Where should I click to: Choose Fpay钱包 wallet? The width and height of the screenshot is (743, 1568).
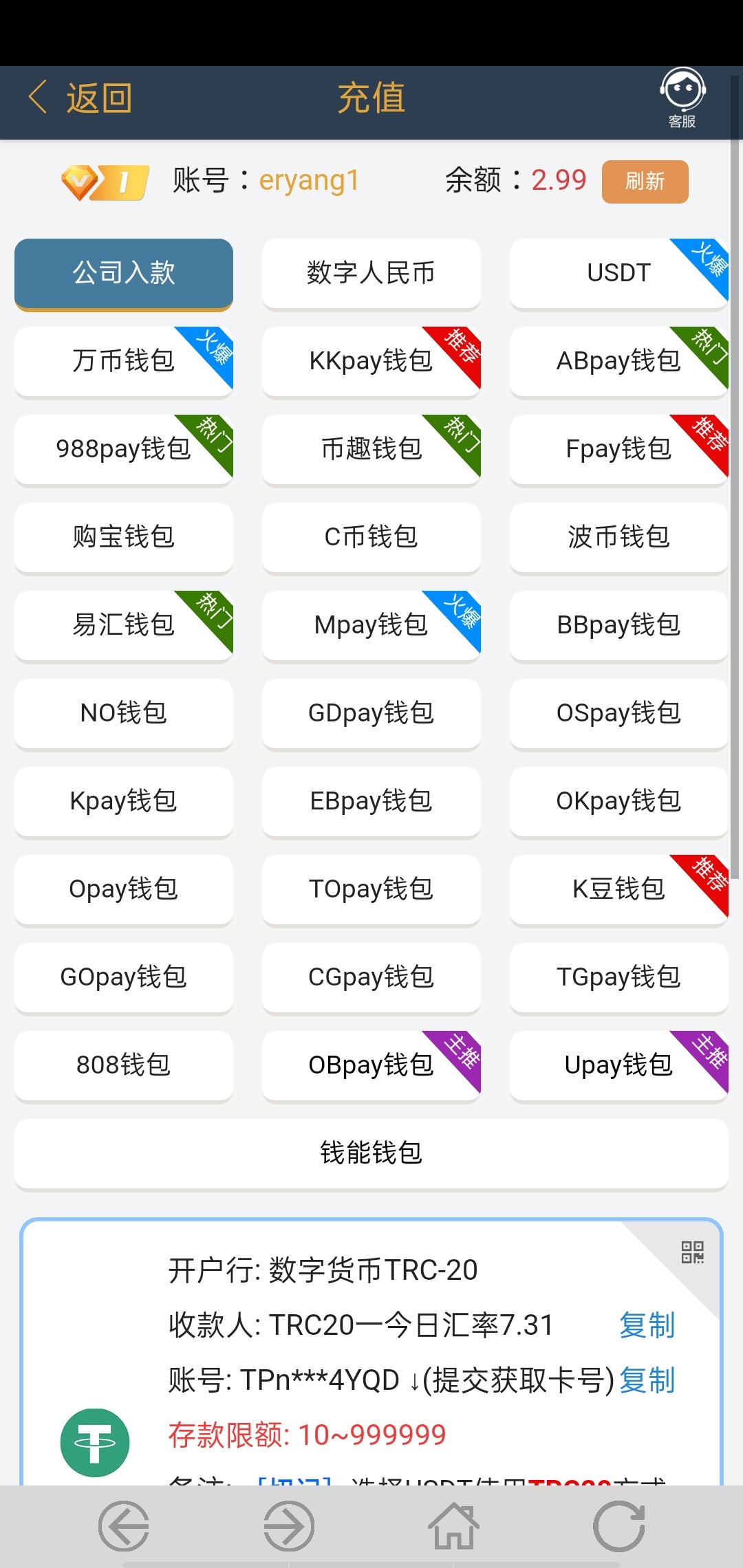click(618, 449)
